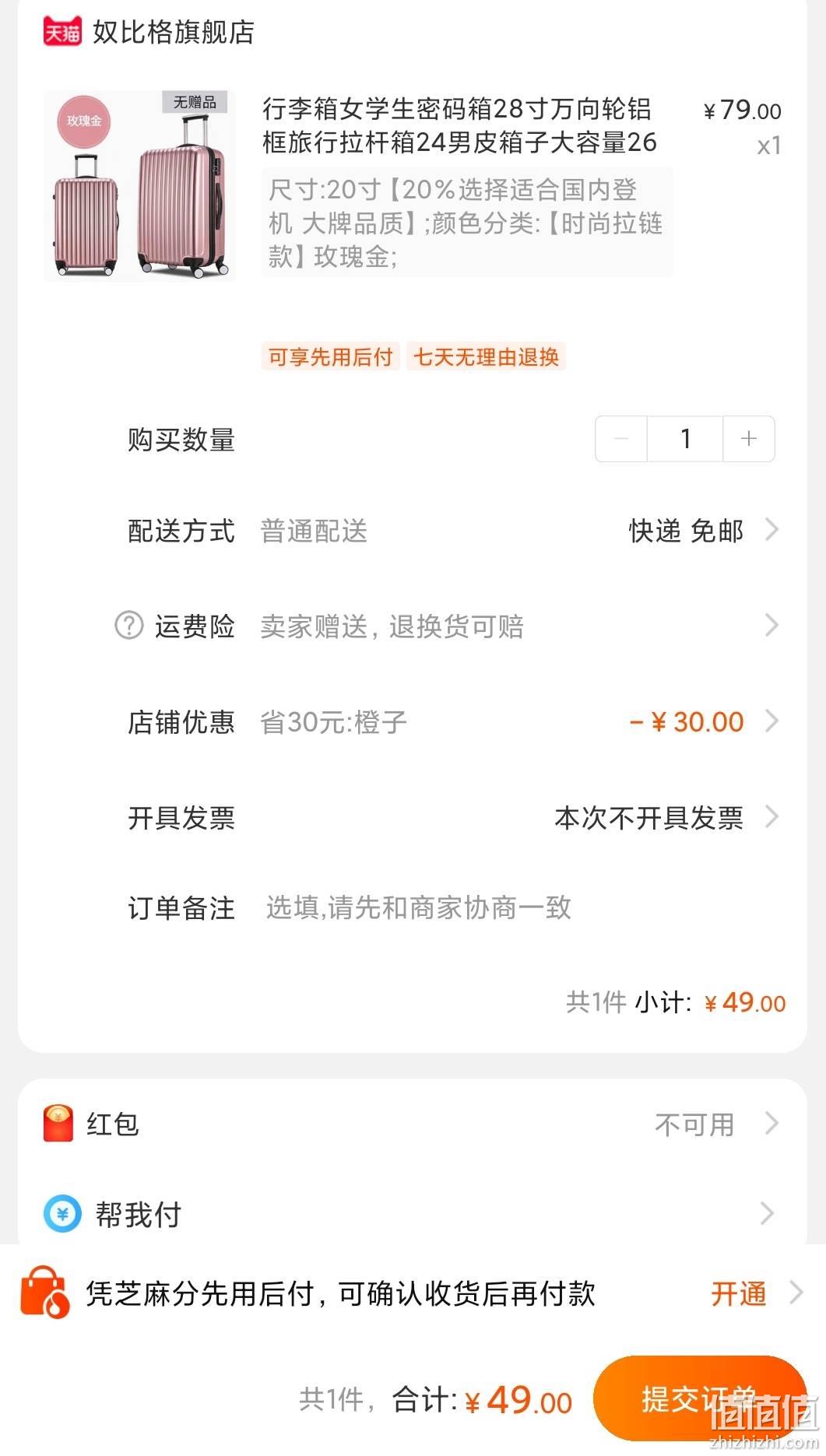This screenshot has height=1456, width=826.
Task: Open 店铺优惠 store discount options
Action: coord(413,721)
